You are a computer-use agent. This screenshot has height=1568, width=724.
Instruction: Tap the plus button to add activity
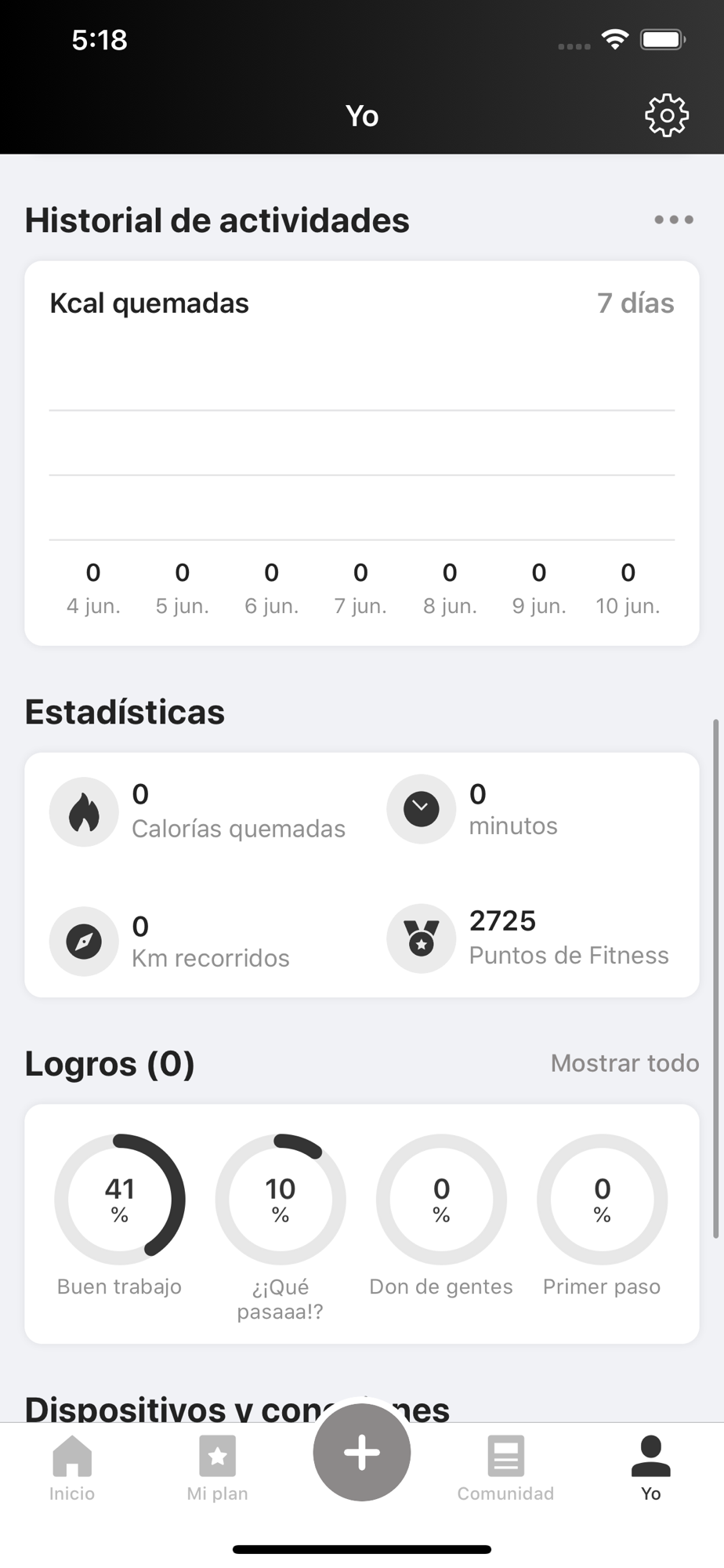tap(362, 1452)
